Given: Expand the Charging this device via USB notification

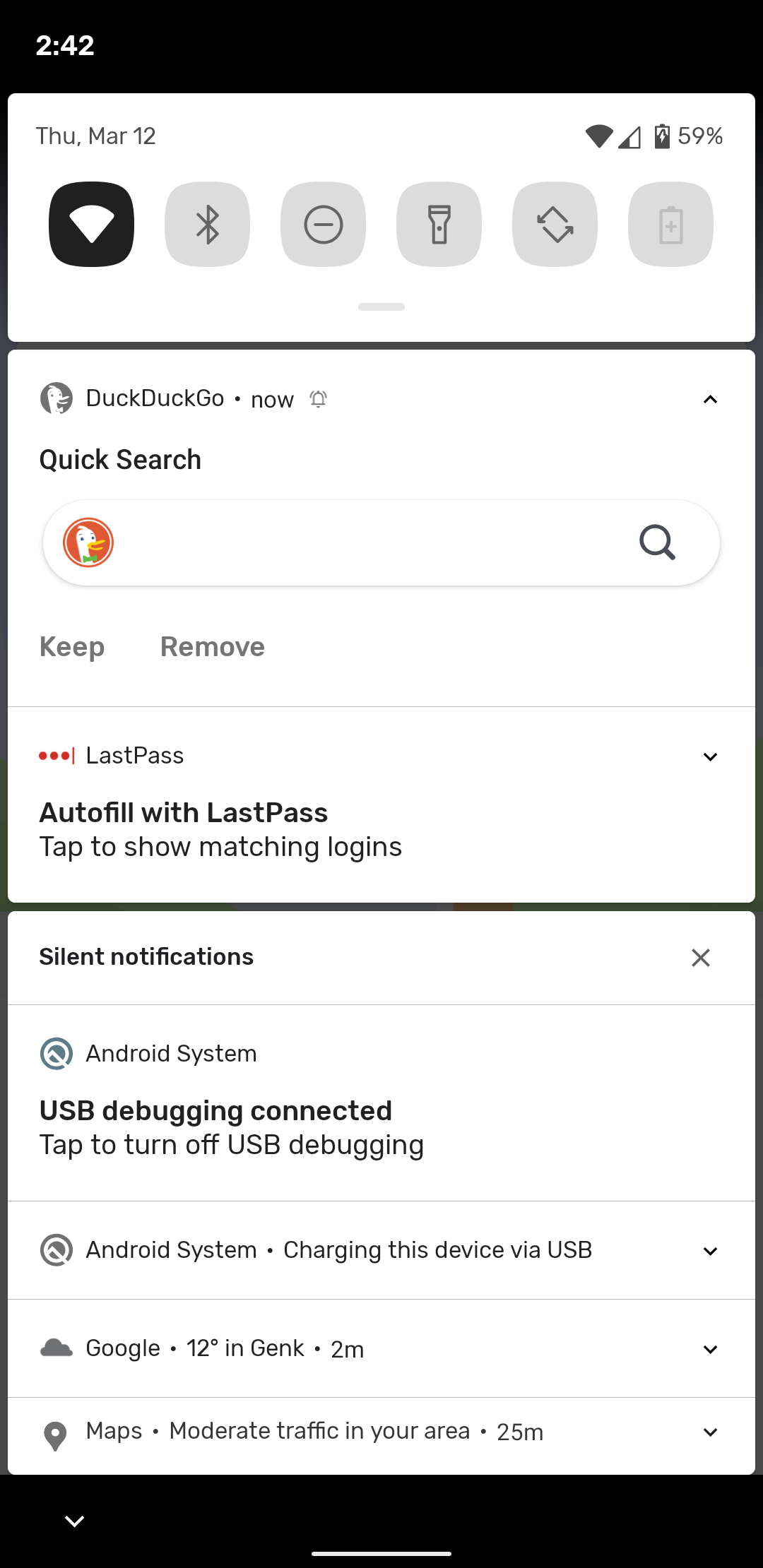Looking at the screenshot, I should 710,1251.
